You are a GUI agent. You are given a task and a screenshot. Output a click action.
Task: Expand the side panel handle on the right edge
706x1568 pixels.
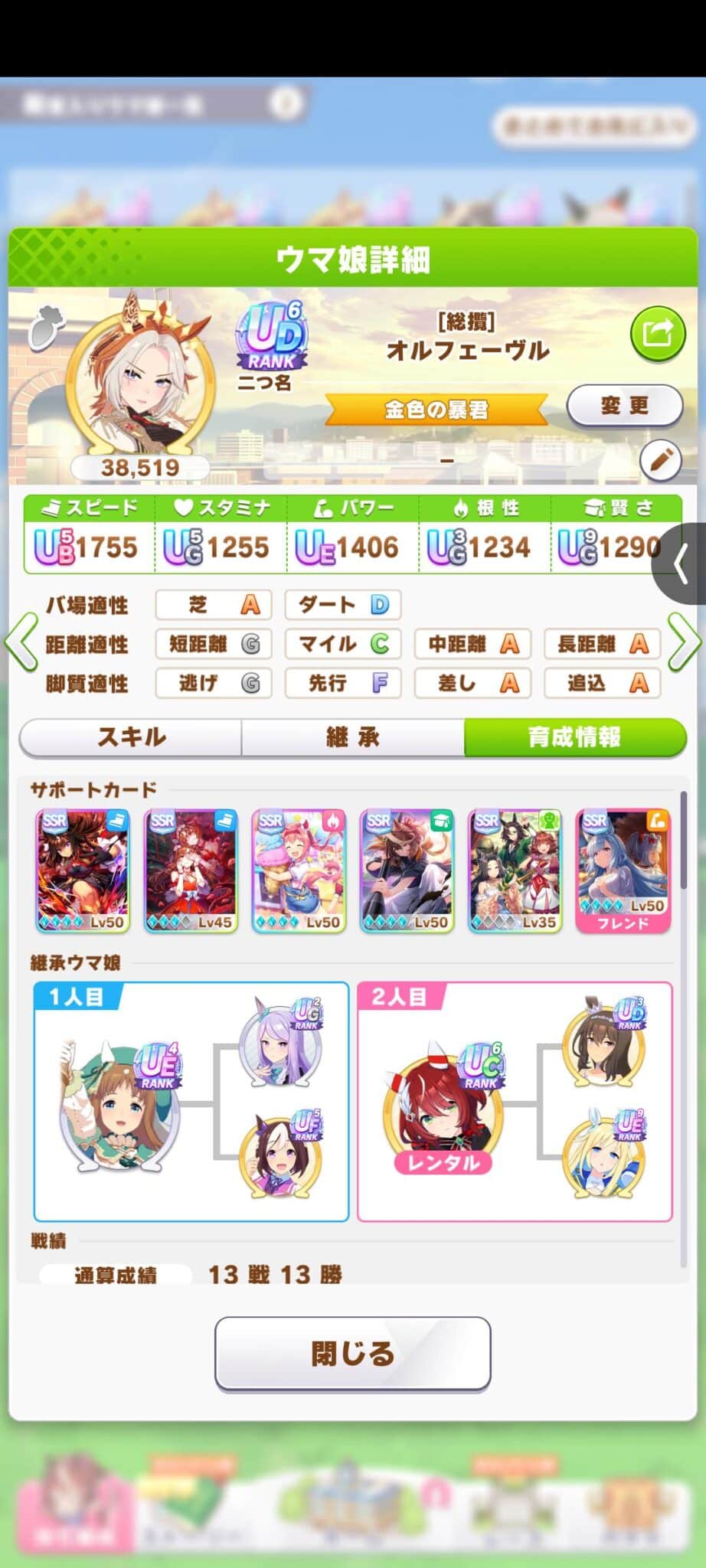click(680, 564)
